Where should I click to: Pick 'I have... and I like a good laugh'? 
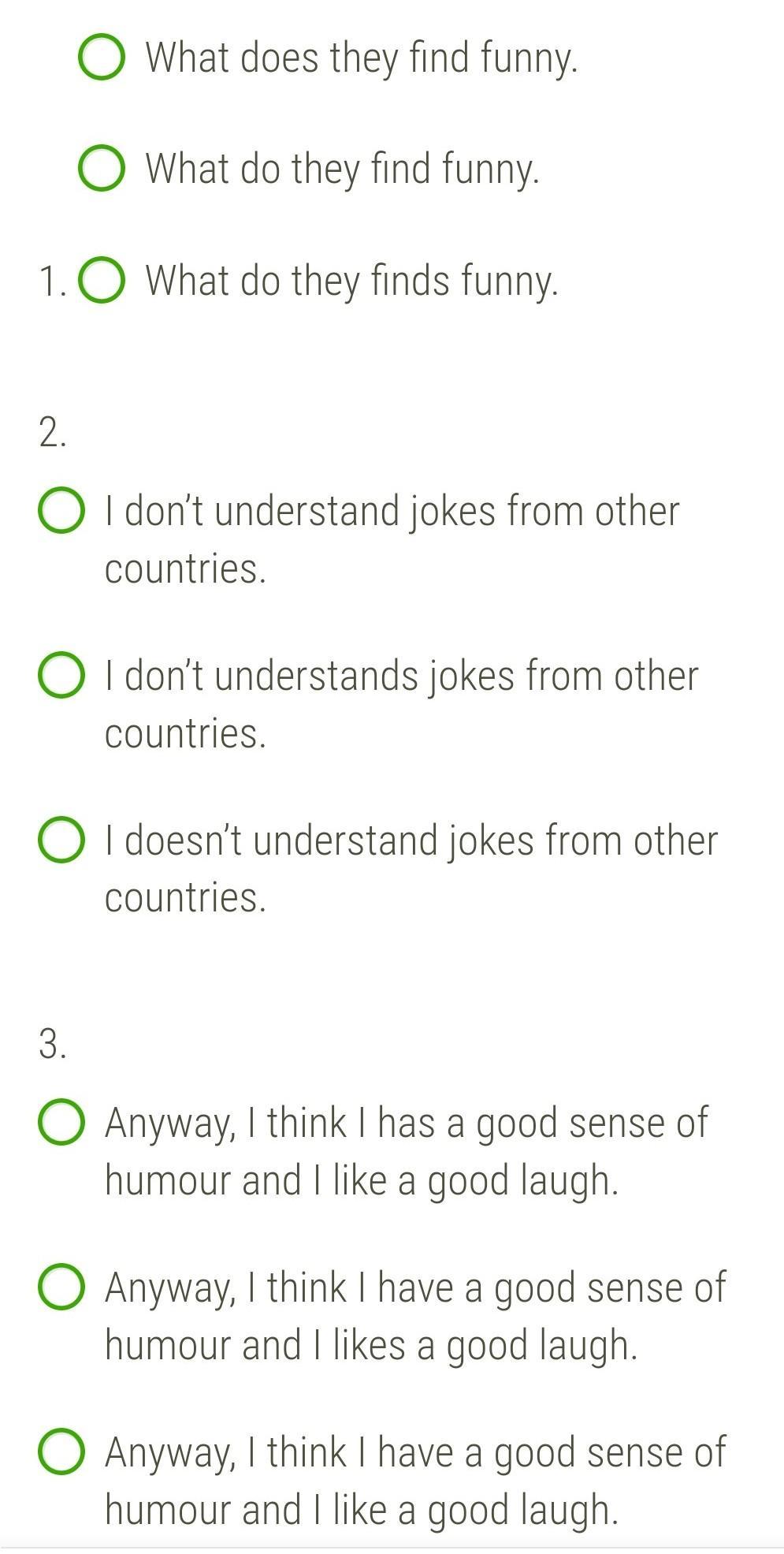(61, 1452)
